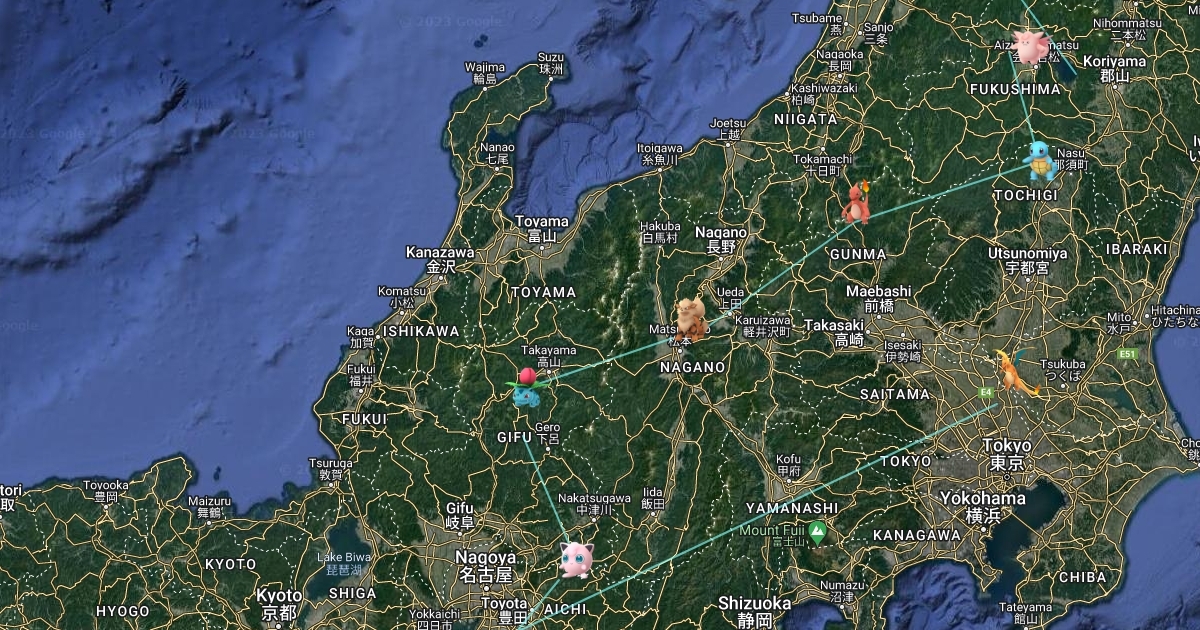The image size is (1200, 630).
Task: Open the Jigglypuff marker near Nagoya
Action: 575,559
